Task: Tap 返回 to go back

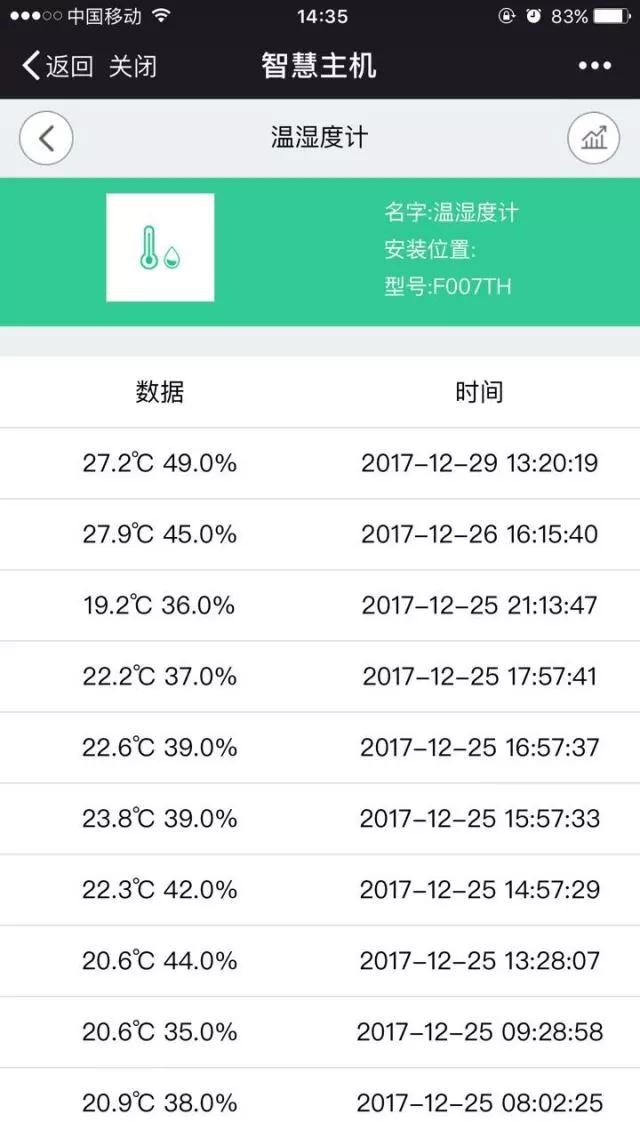Action: (x=58, y=66)
